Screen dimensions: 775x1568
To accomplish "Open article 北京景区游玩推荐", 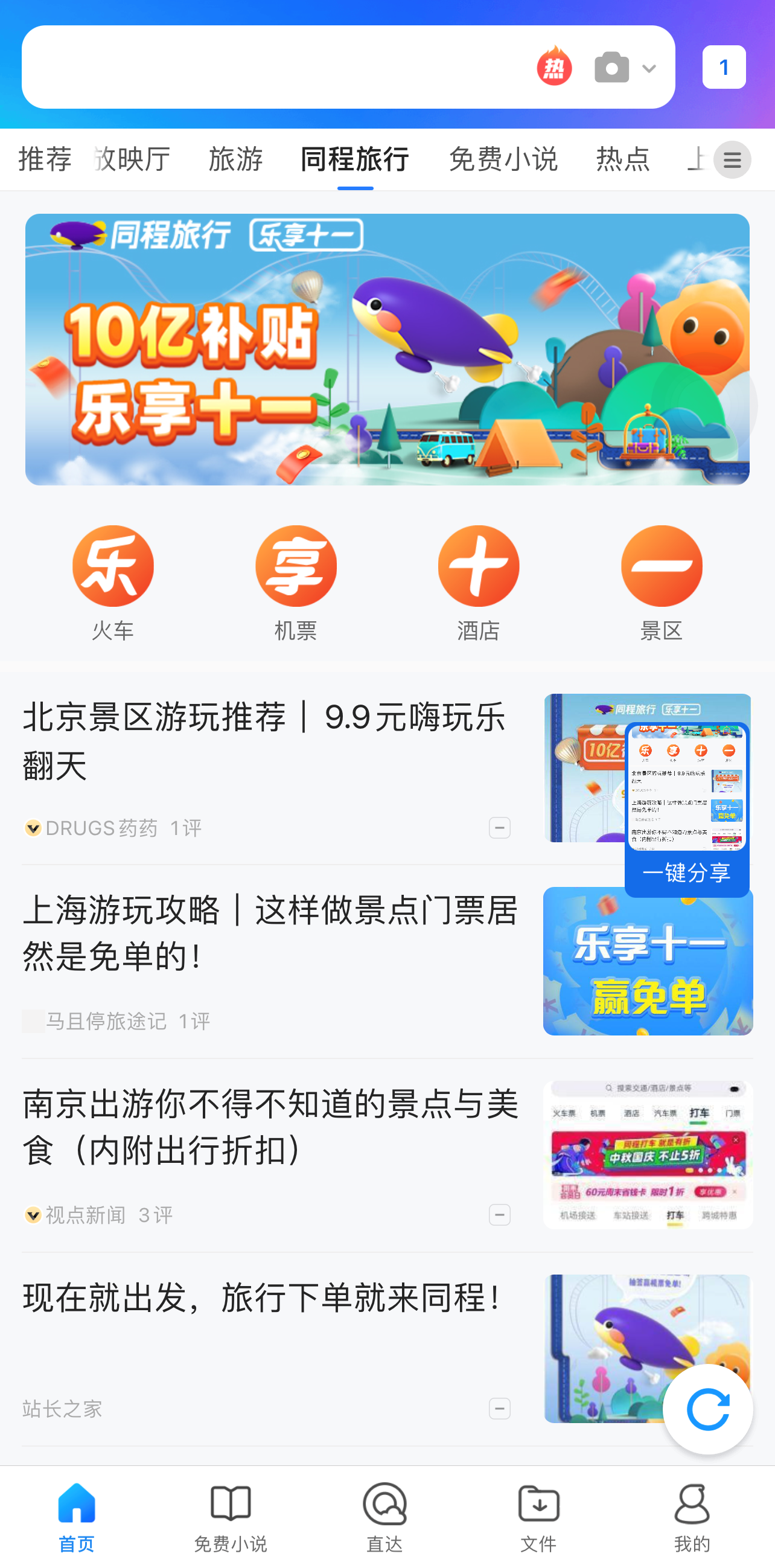I will [x=264, y=740].
